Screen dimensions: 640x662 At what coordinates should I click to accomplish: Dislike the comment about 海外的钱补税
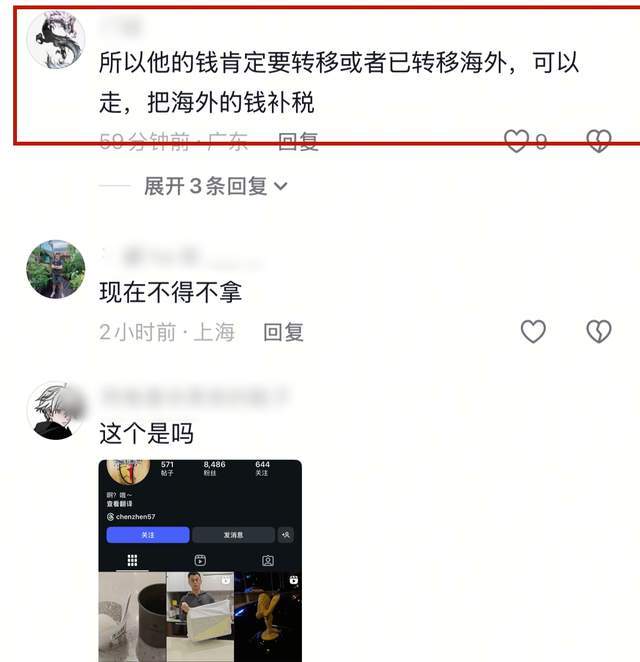click(x=598, y=141)
